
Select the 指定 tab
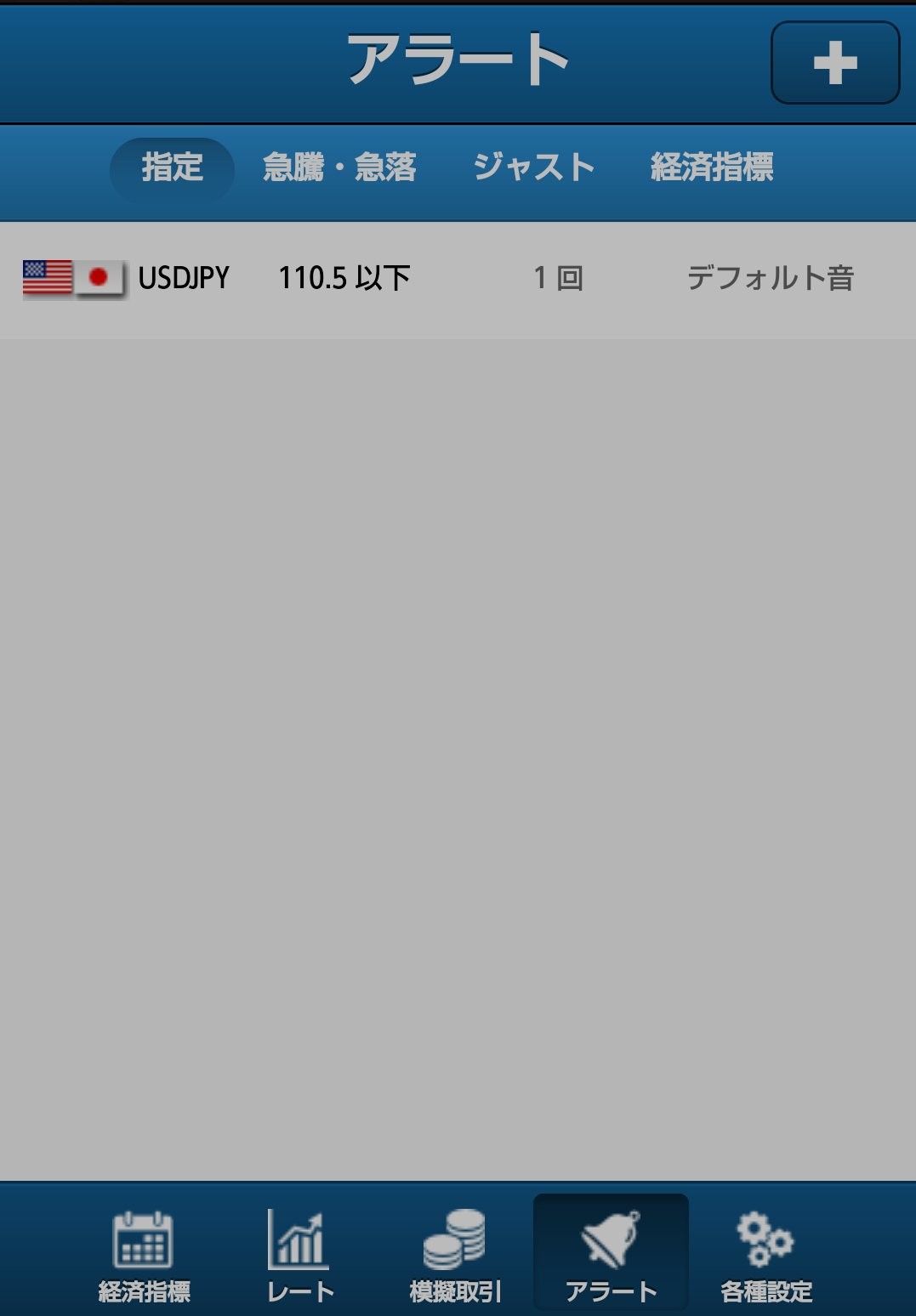[172, 167]
